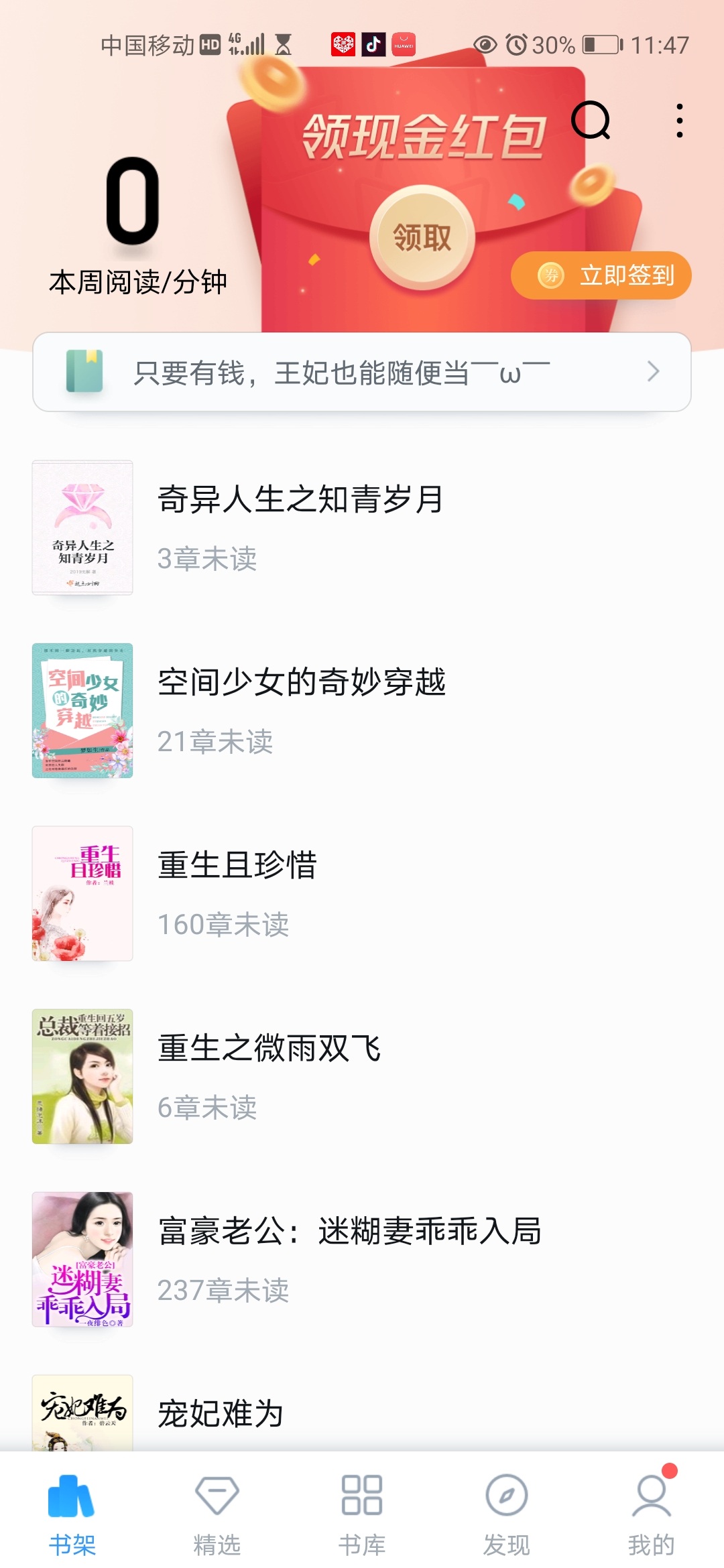
Task: Open the search icon
Action: 591,121
